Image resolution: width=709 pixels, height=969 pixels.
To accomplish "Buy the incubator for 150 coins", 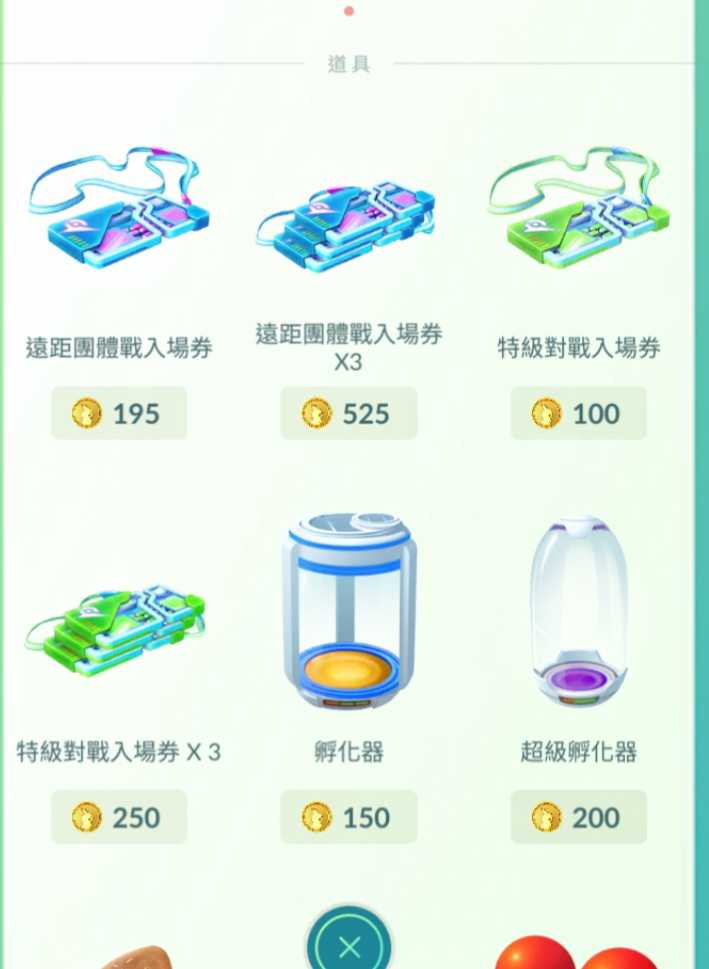I will (x=348, y=817).
